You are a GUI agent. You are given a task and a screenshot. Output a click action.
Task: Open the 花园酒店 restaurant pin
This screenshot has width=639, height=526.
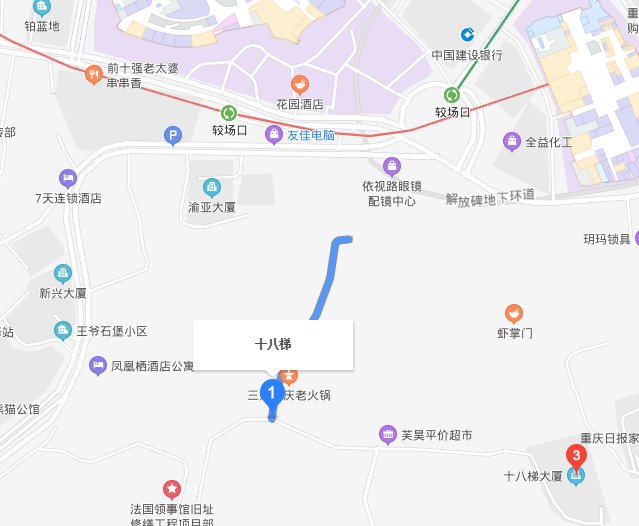[x=298, y=84]
